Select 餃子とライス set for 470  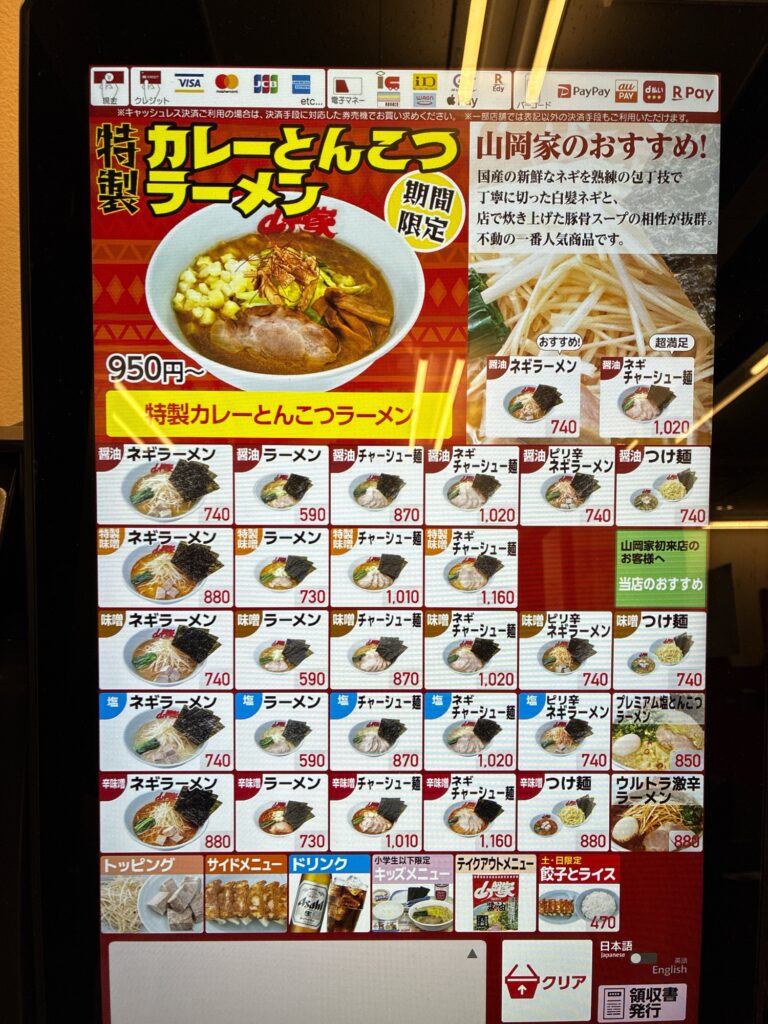(x=579, y=893)
